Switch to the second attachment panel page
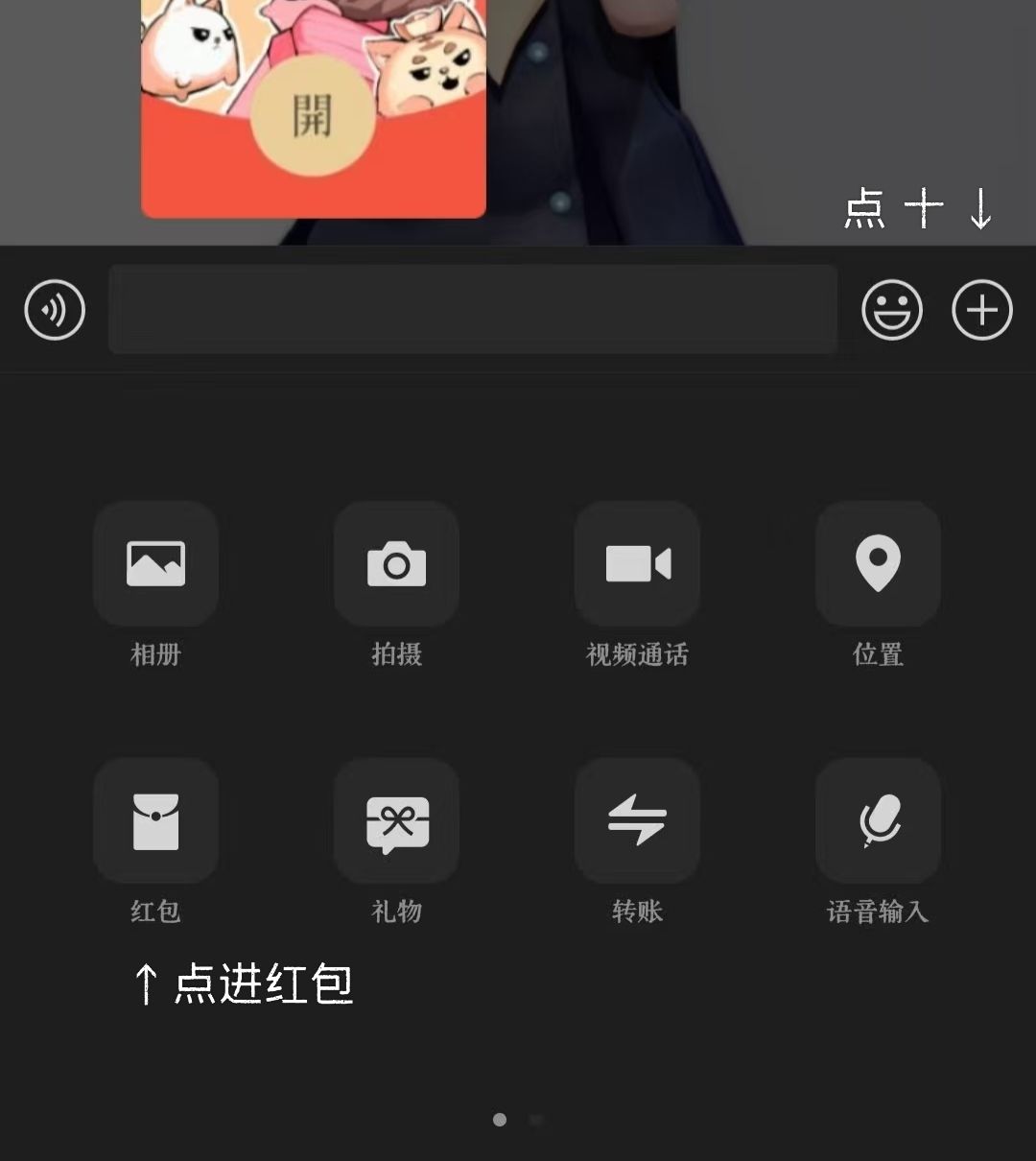1036x1161 pixels. [x=534, y=1118]
